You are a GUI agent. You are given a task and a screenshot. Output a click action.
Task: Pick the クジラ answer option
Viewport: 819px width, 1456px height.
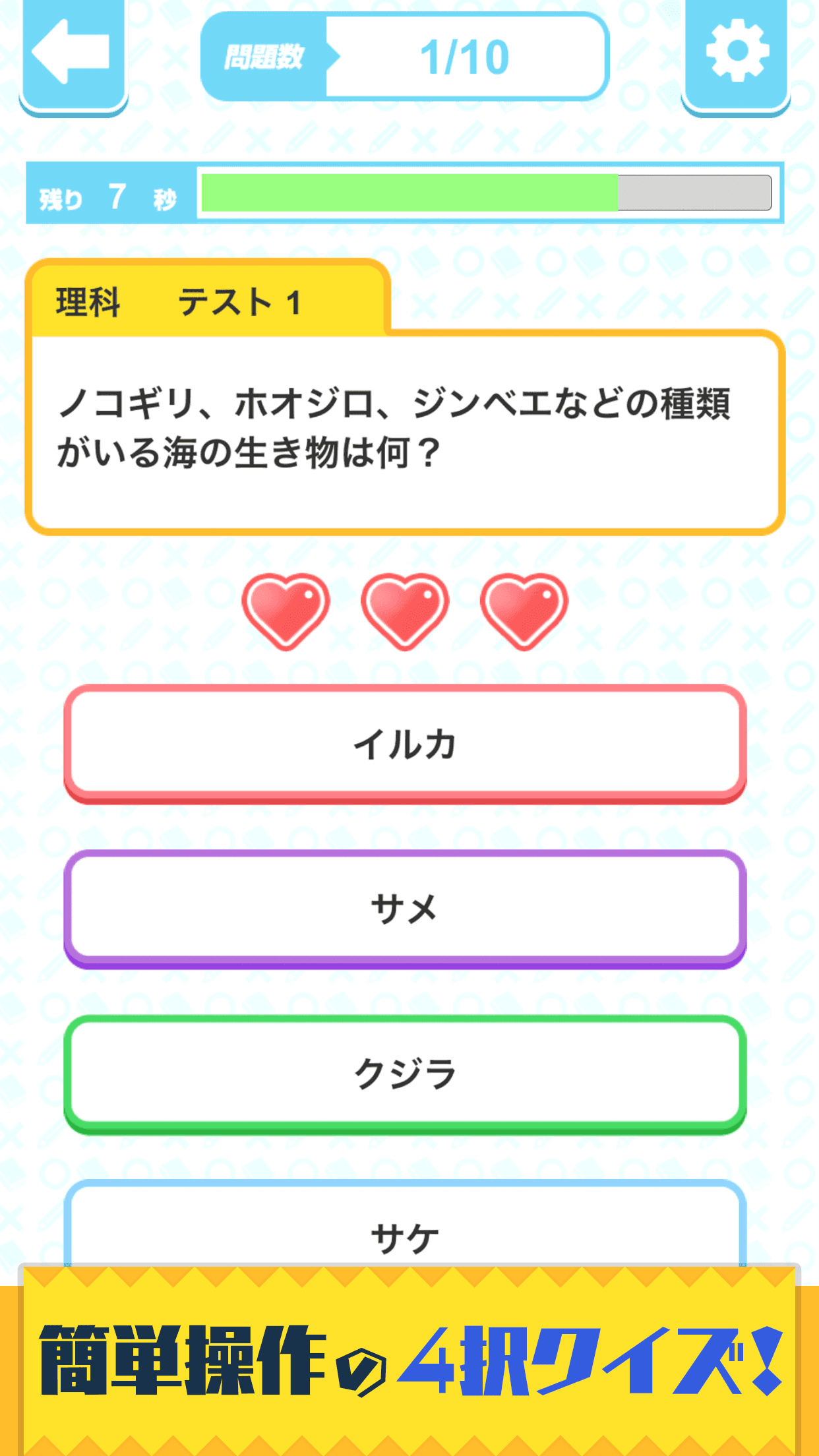click(x=405, y=1073)
